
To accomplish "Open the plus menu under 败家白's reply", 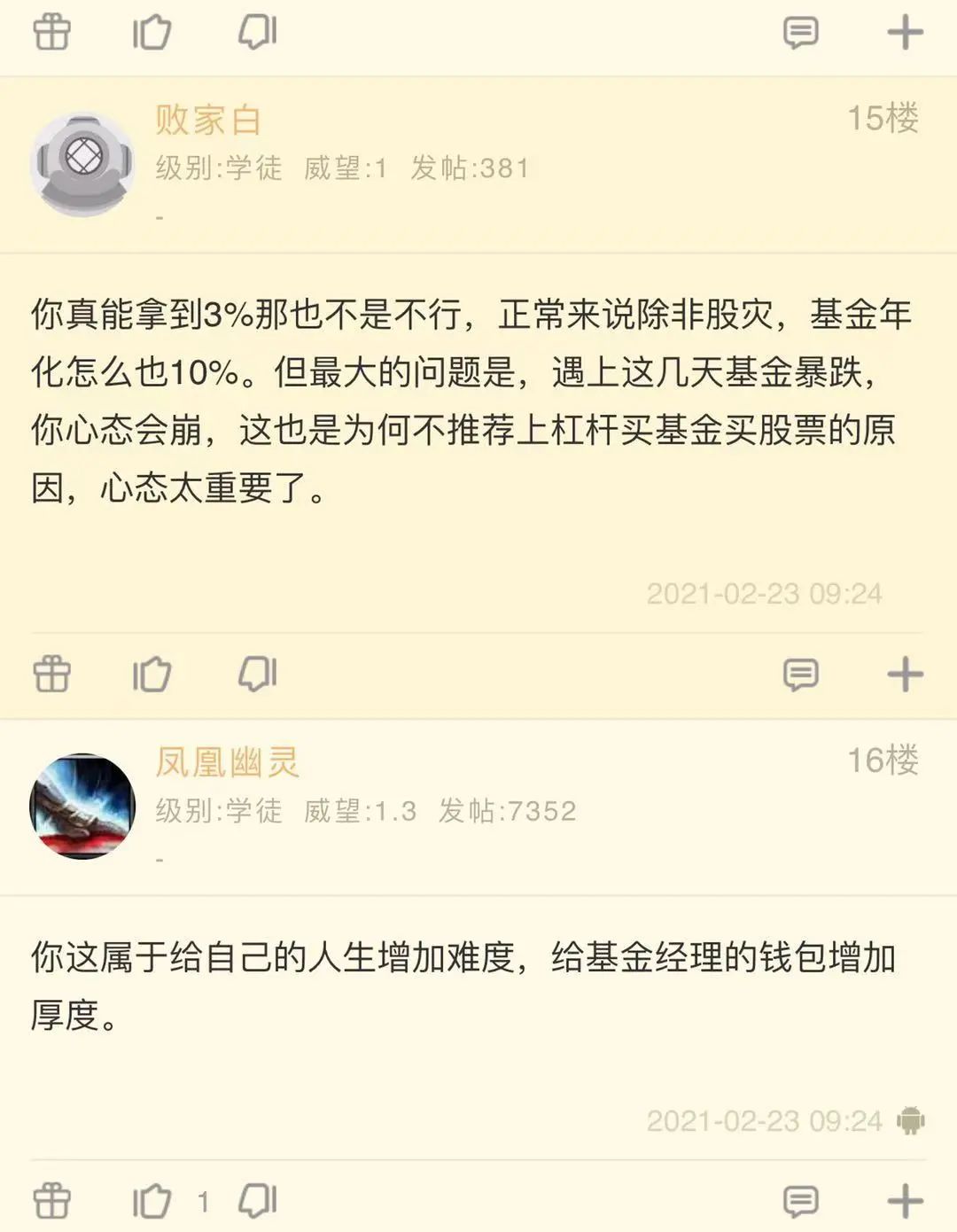I will [x=905, y=674].
